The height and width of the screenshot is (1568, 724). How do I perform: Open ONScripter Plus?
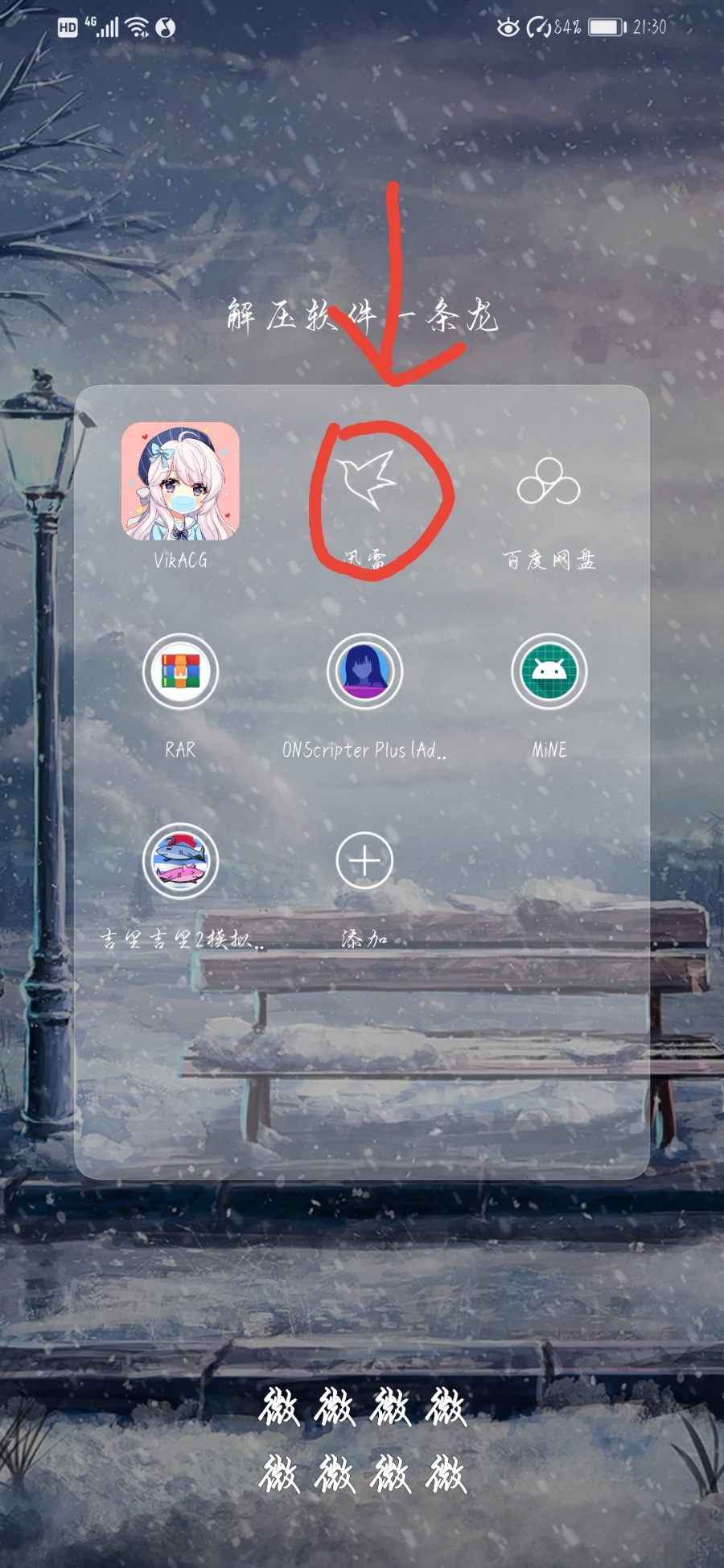[364, 671]
